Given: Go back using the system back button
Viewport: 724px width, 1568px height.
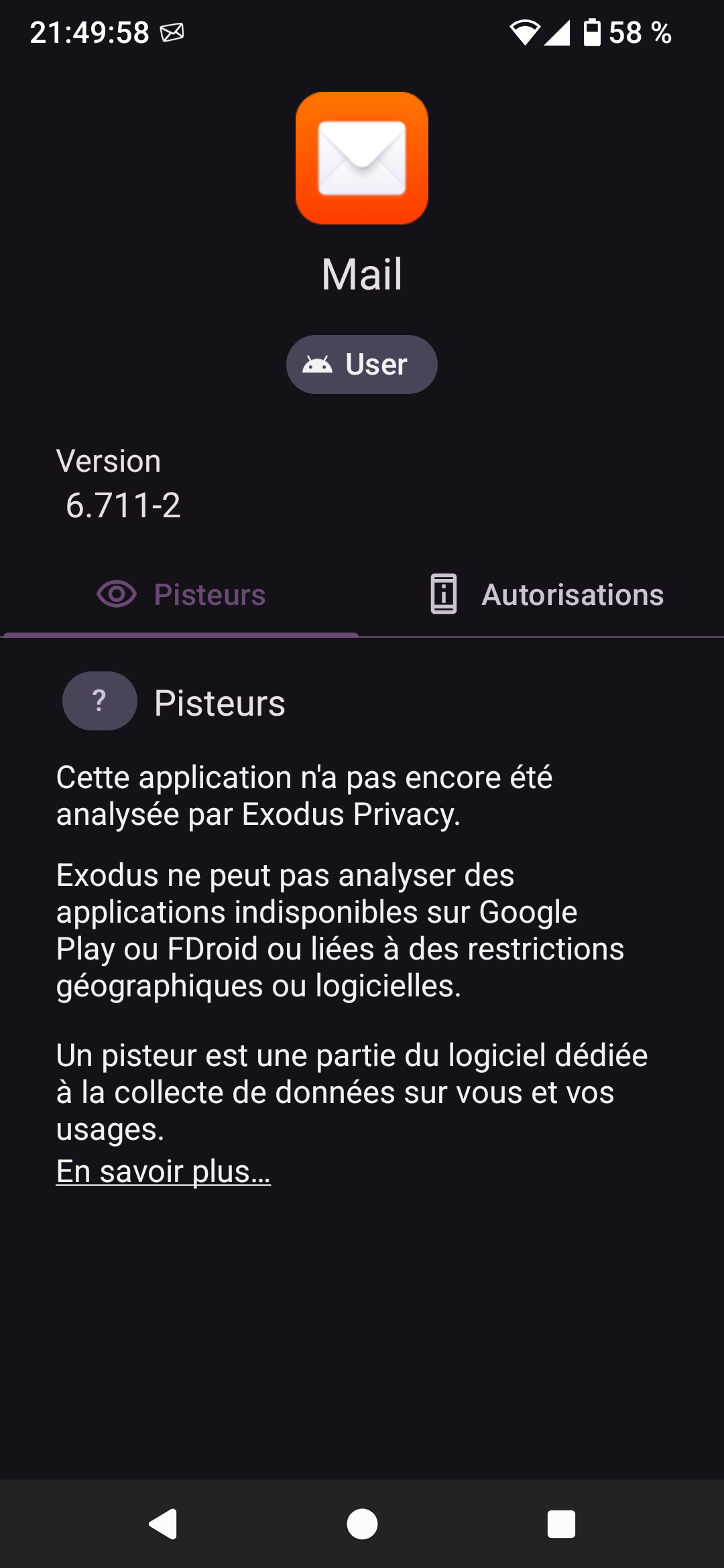Looking at the screenshot, I should click(163, 1524).
